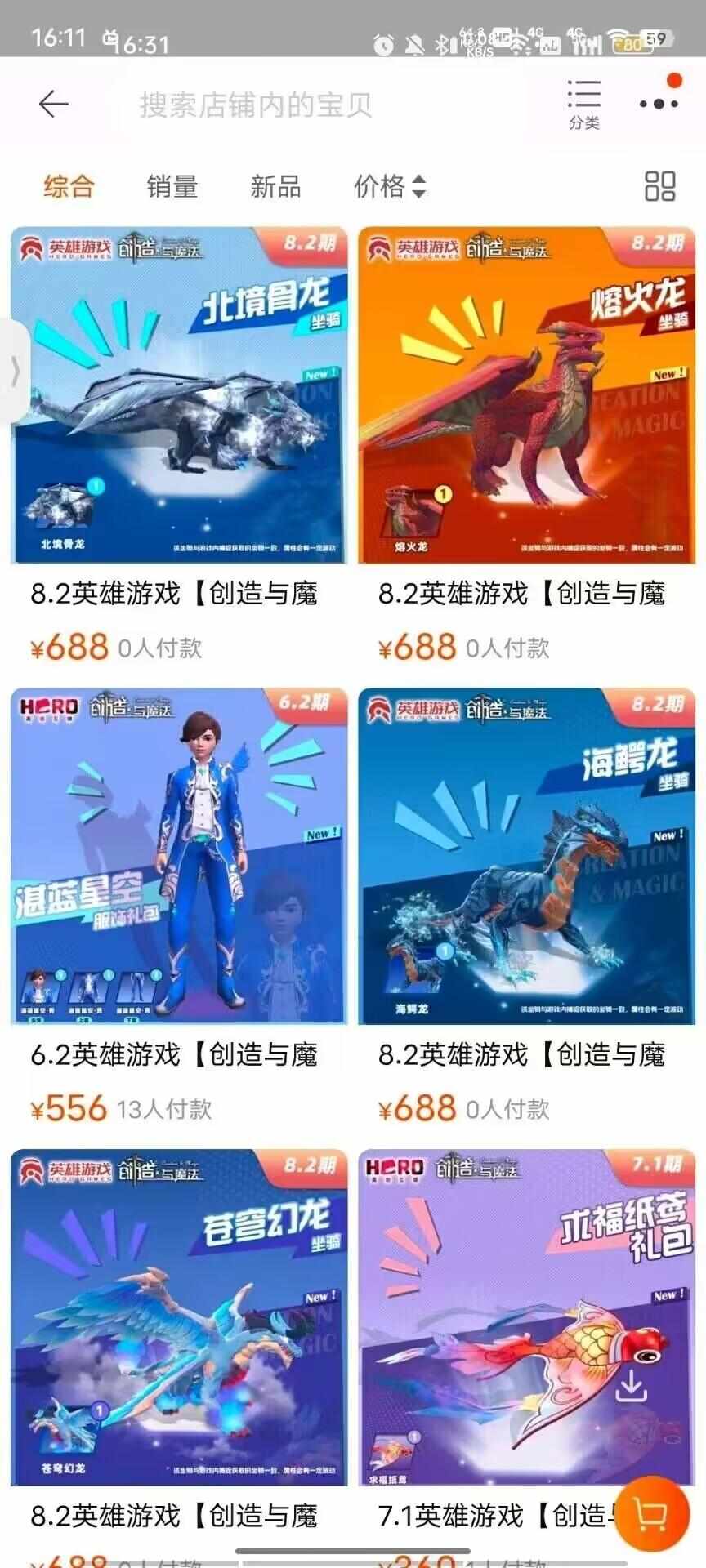
Task: Expand the side drawer handle
Action: pos(14,372)
